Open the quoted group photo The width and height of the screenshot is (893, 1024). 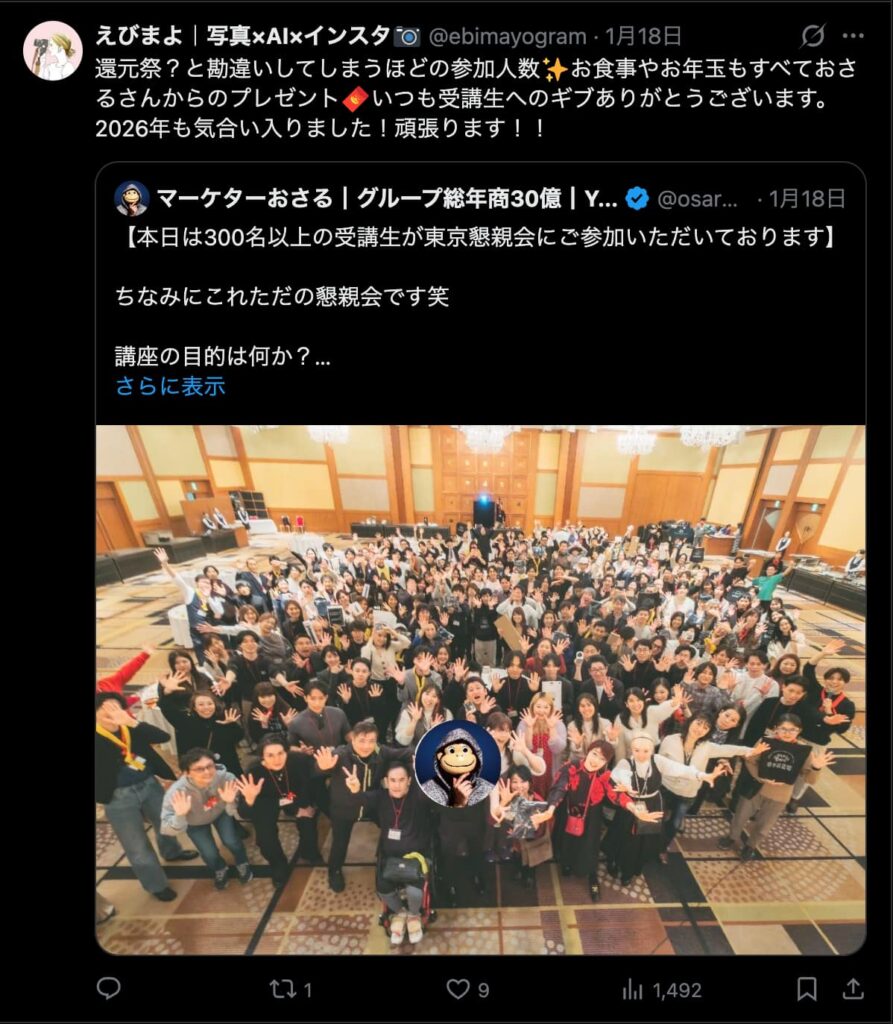pyautogui.click(x=480, y=690)
